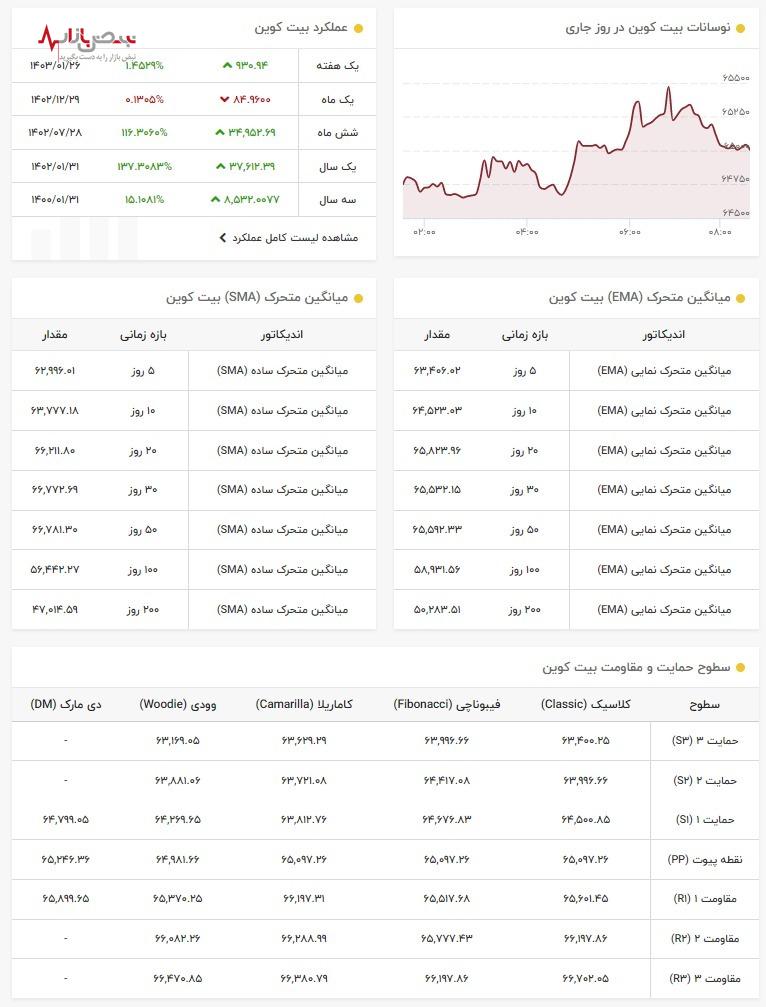This screenshot has width=766, height=1007.
Task: Click the green up arrow beside the one-week value
Action: tap(228, 63)
